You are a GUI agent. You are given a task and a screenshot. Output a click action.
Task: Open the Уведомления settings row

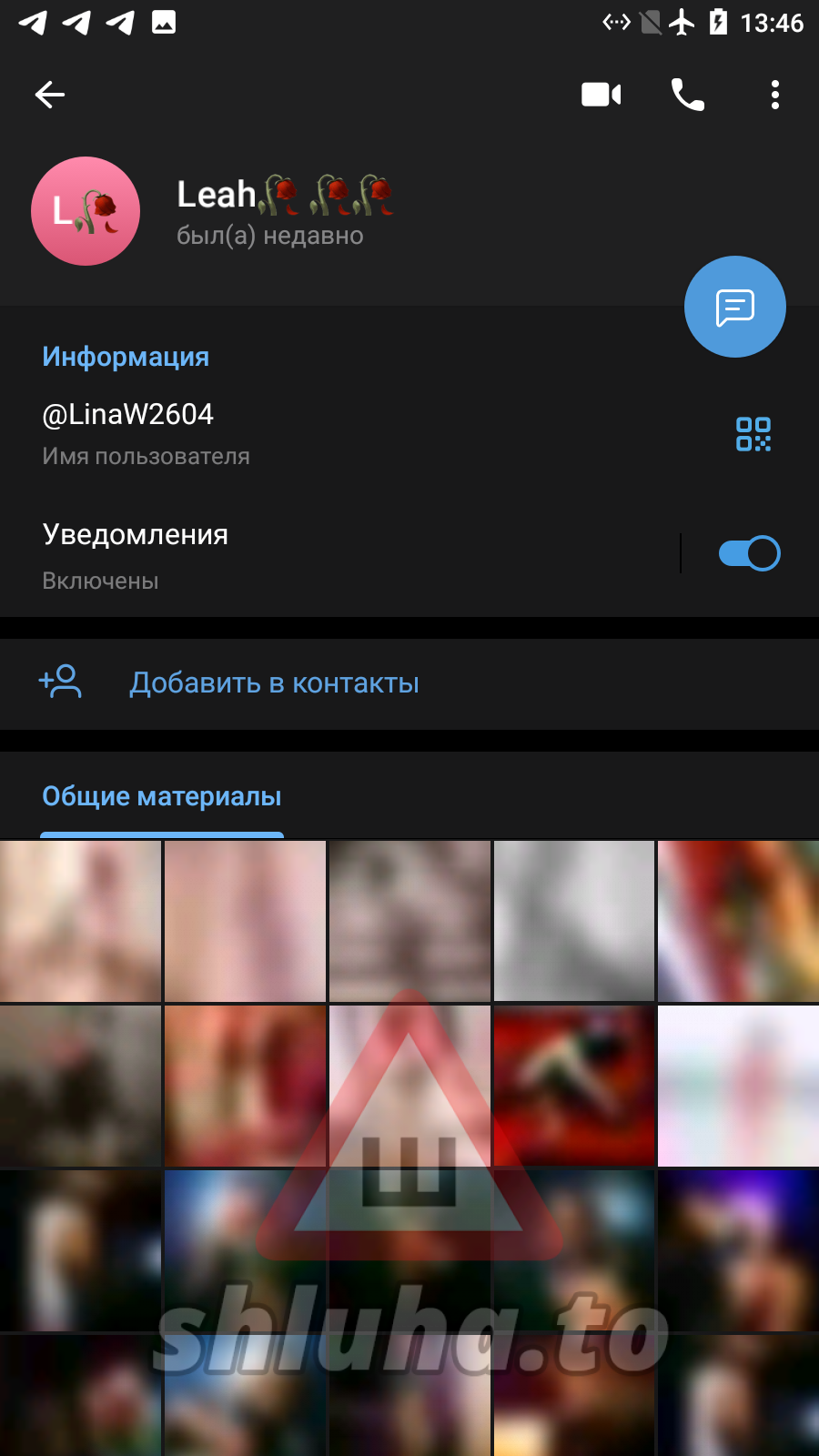(x=318, y=554)
